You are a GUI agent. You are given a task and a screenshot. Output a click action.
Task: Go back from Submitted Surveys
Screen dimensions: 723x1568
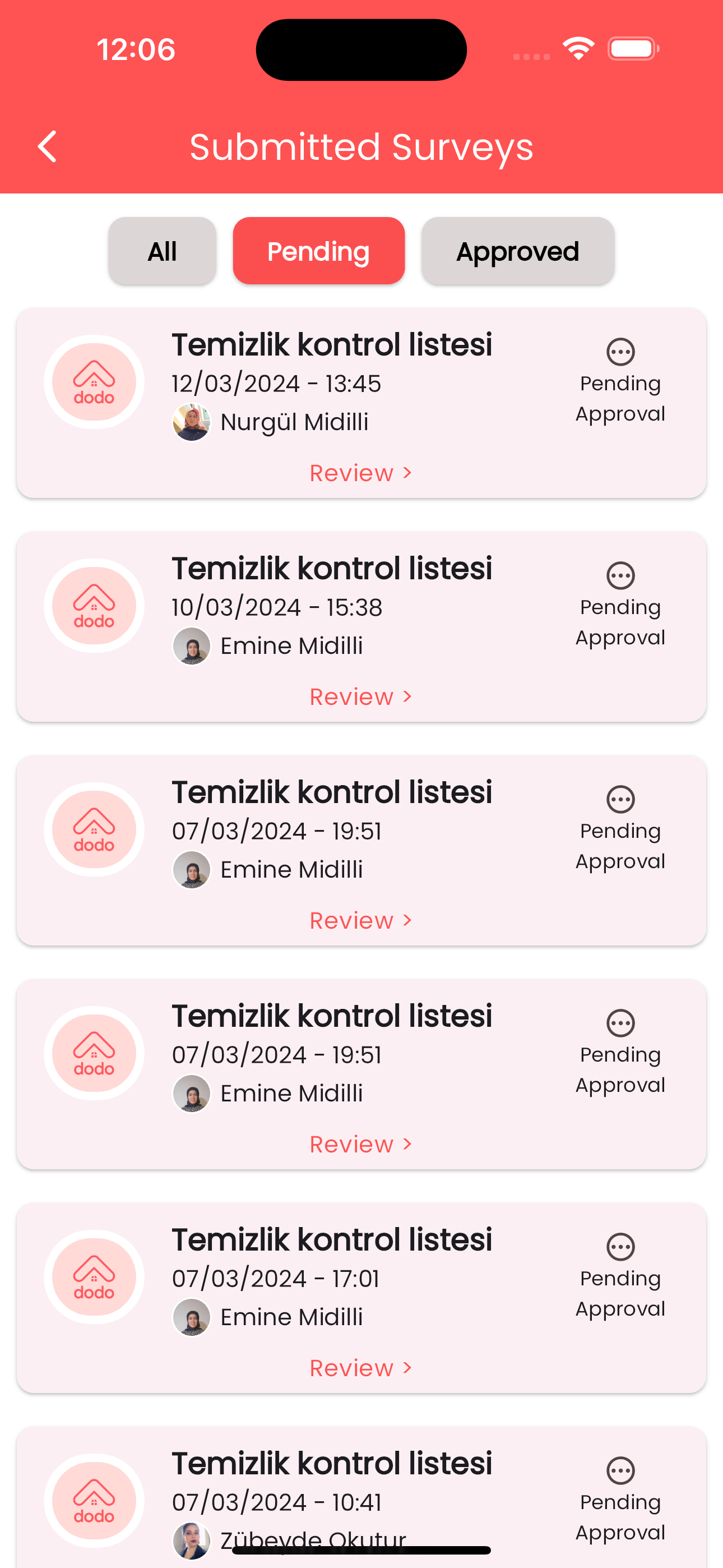tap(48, 147)
